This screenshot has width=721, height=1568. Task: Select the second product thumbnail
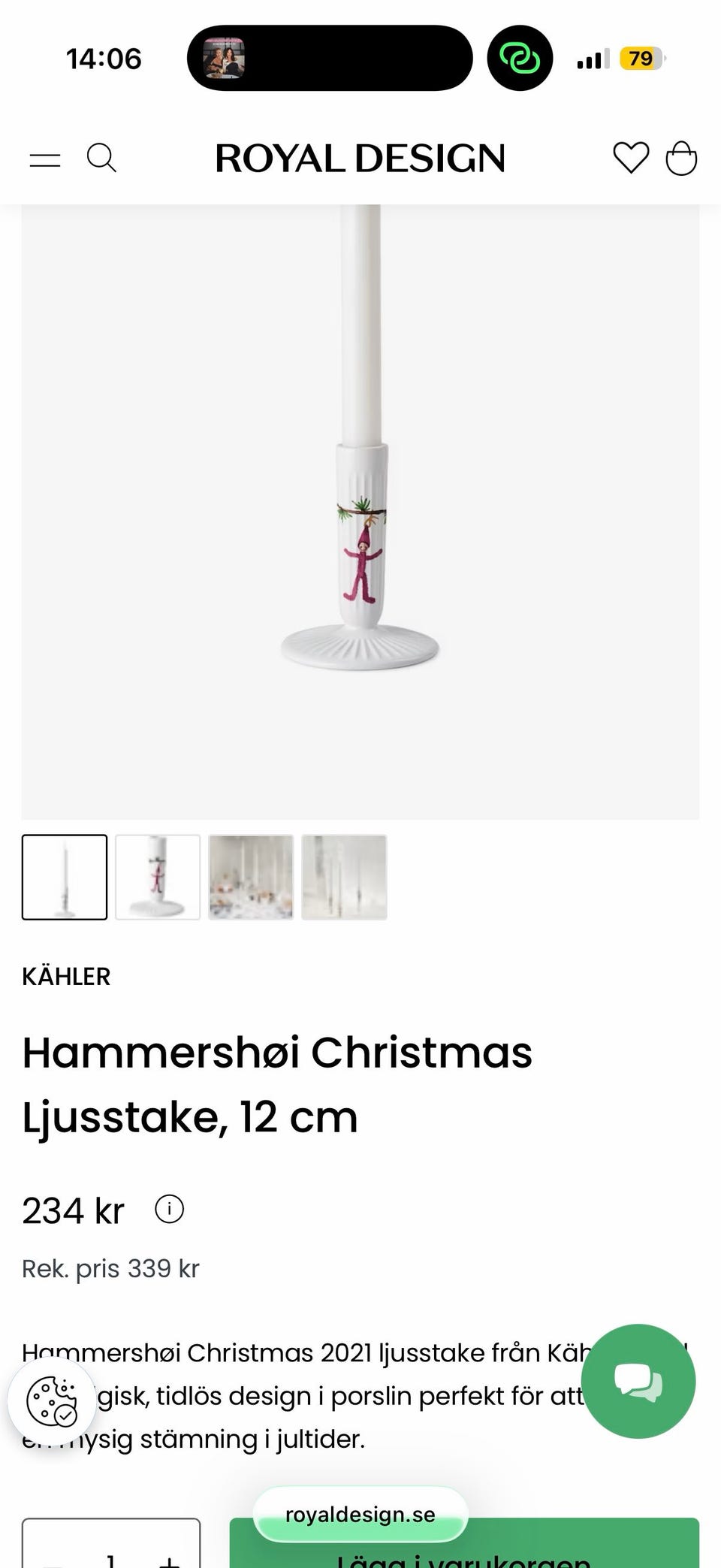[157, 877]
